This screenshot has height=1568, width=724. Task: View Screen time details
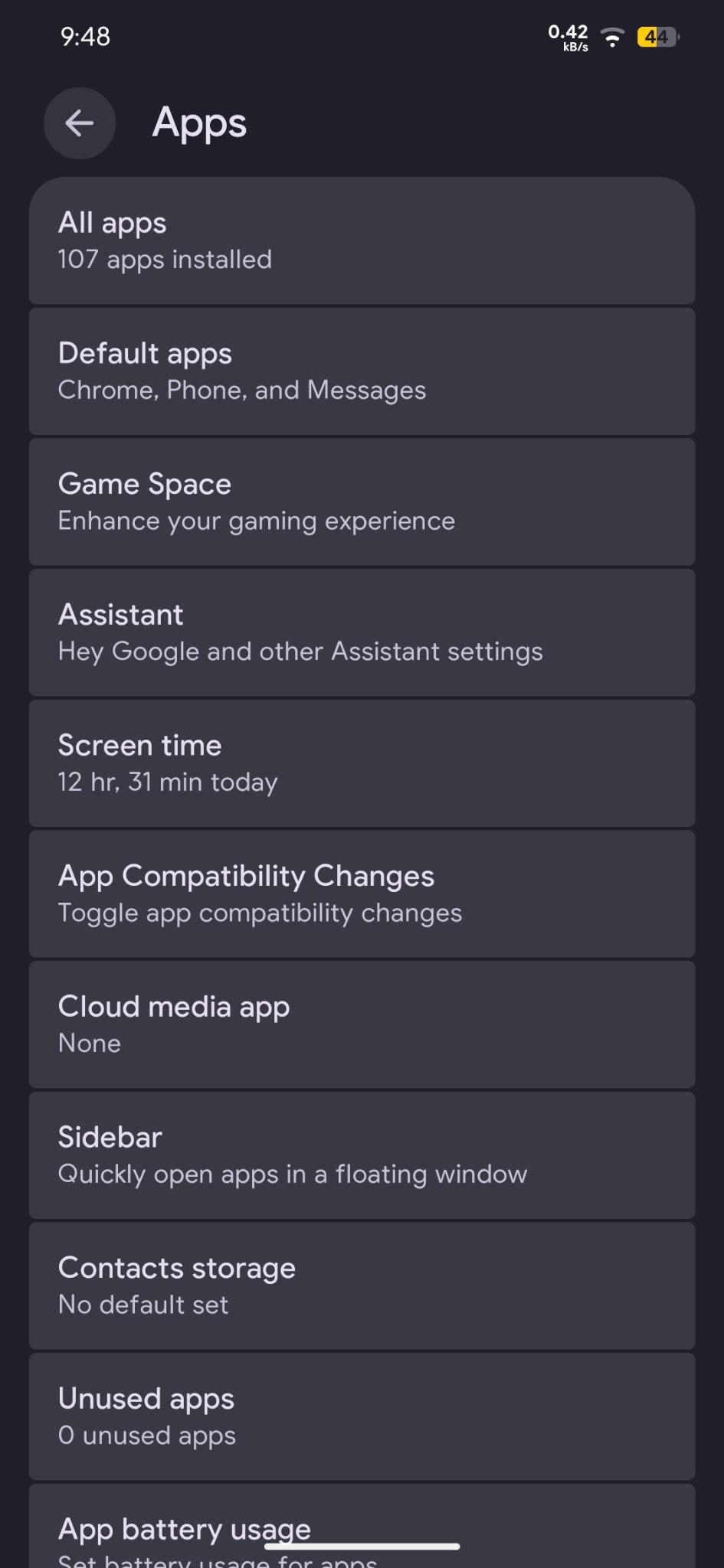pos(362,764)
